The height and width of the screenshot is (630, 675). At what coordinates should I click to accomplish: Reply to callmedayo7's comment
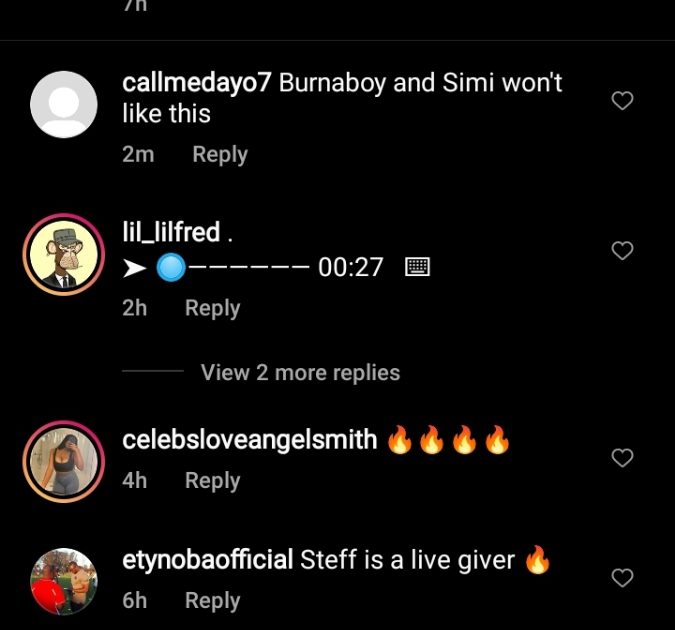[220, 155]
